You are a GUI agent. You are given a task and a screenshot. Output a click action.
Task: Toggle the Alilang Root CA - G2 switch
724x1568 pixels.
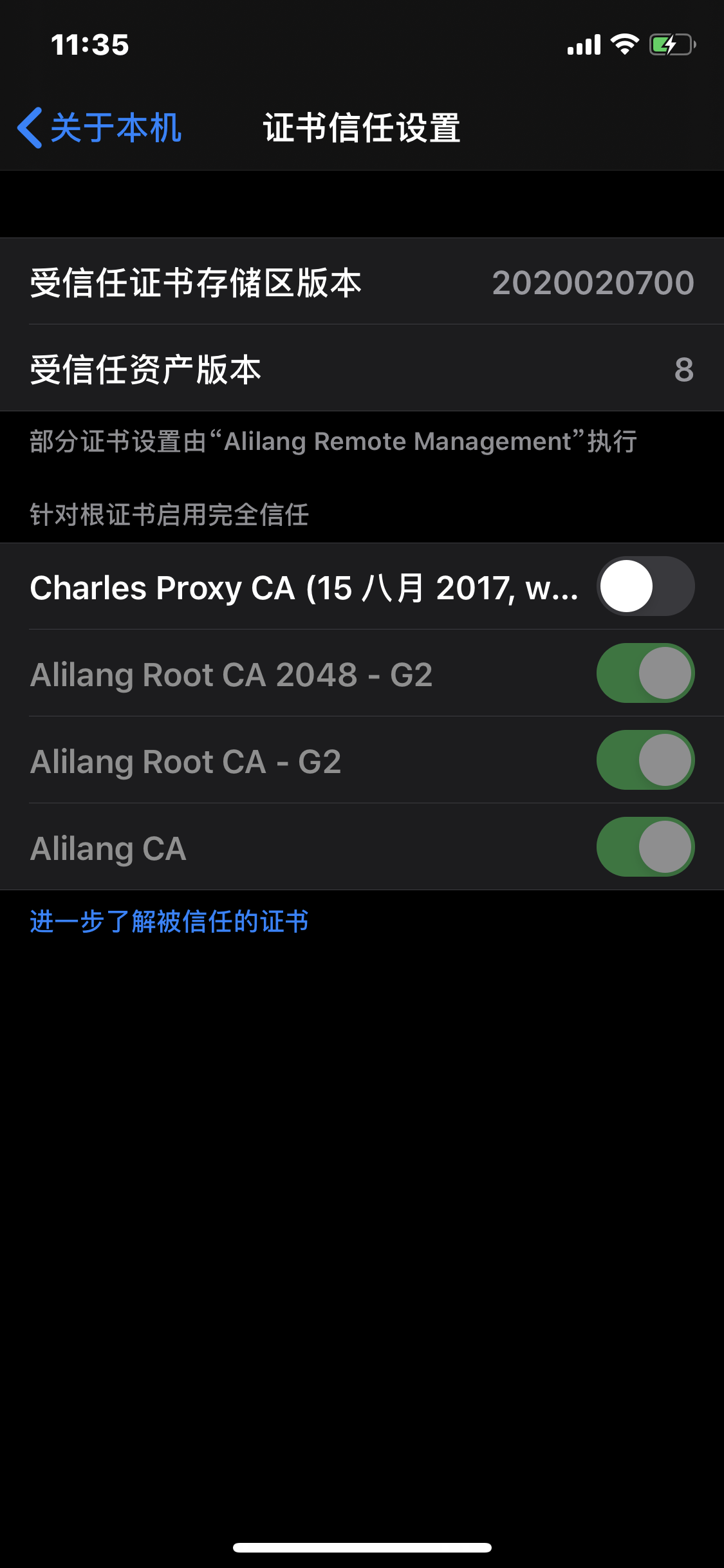645,760
